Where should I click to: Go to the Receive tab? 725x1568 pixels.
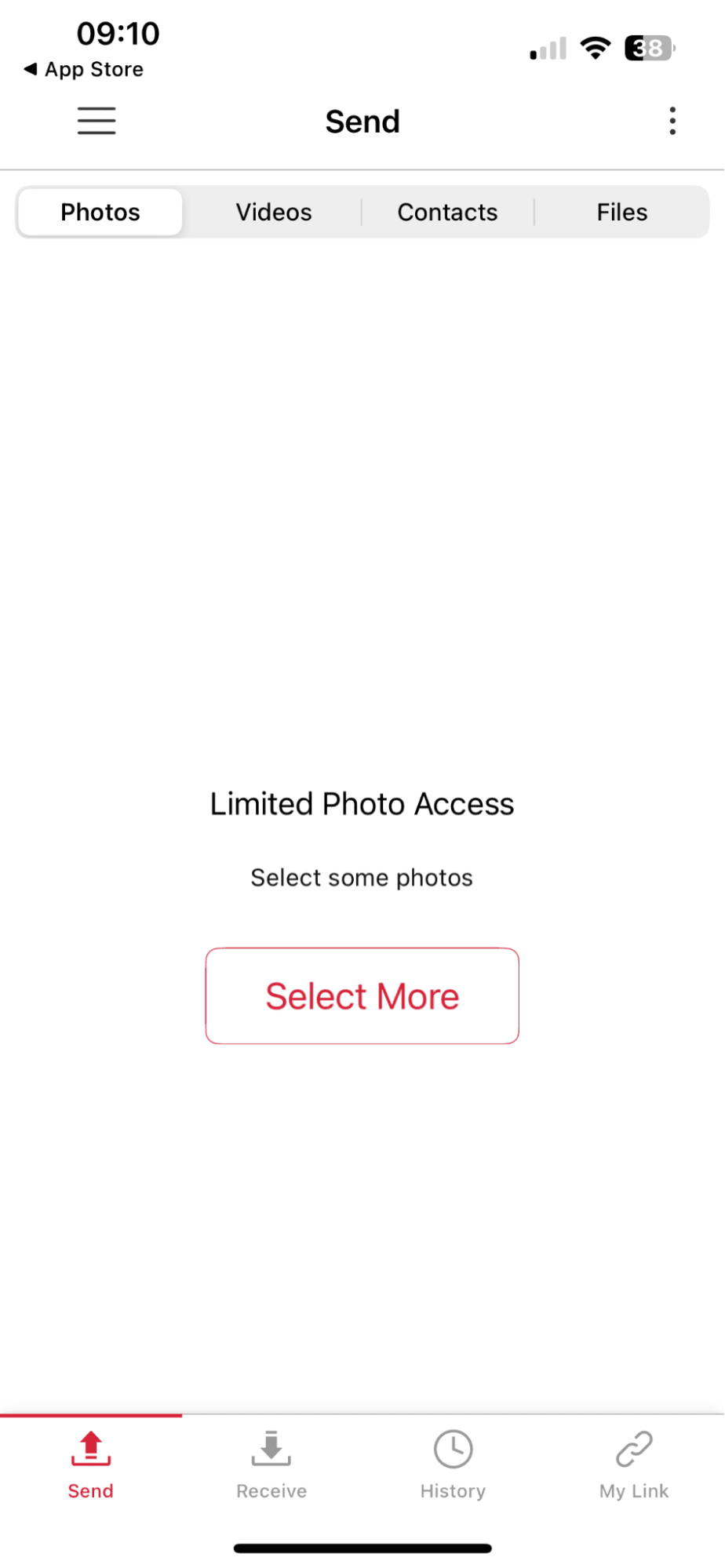(x=271, y=1464)
